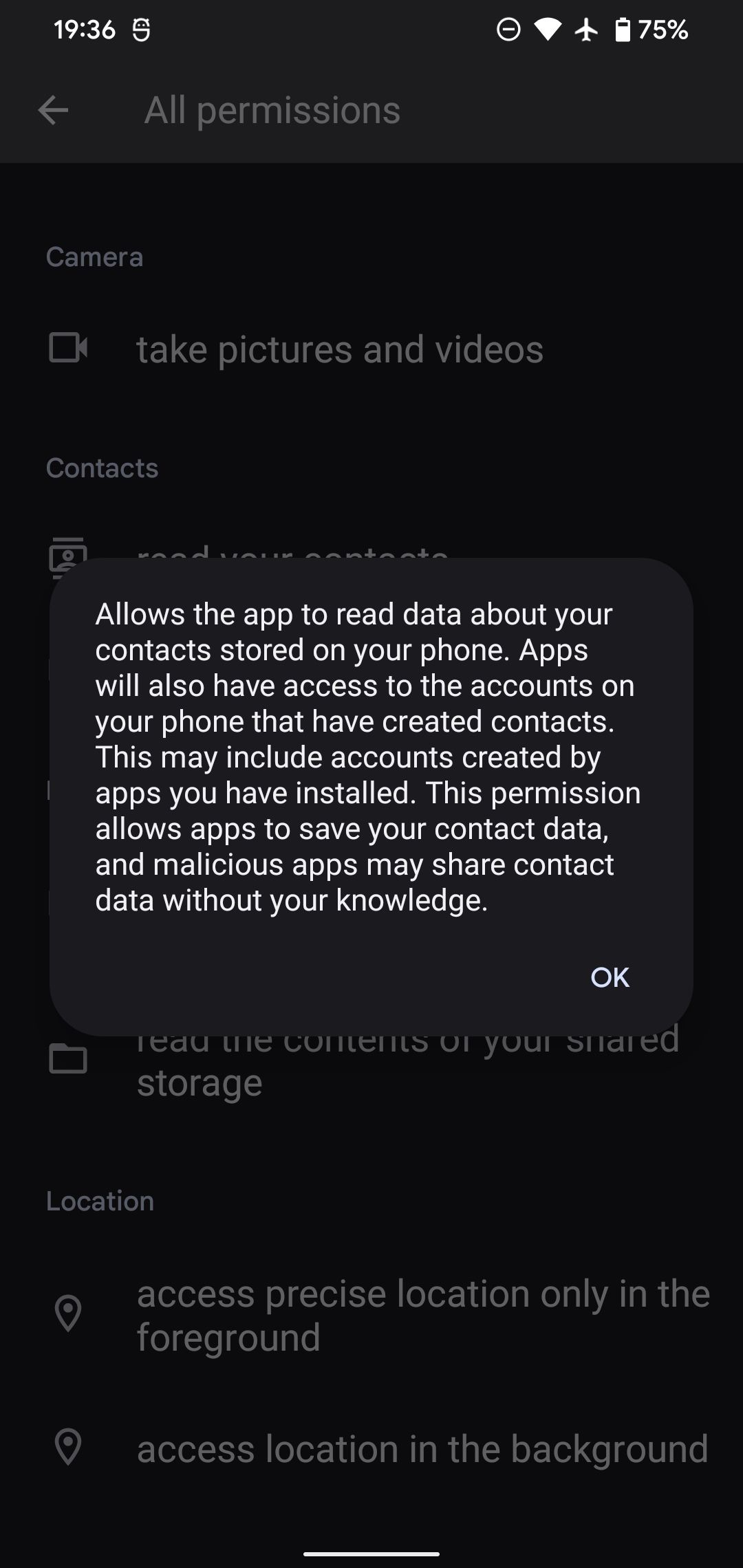The width and height of the screenshot is (743, 1568).
Task: Open the take pictures and videos permission
Action: tap(340, 349)
